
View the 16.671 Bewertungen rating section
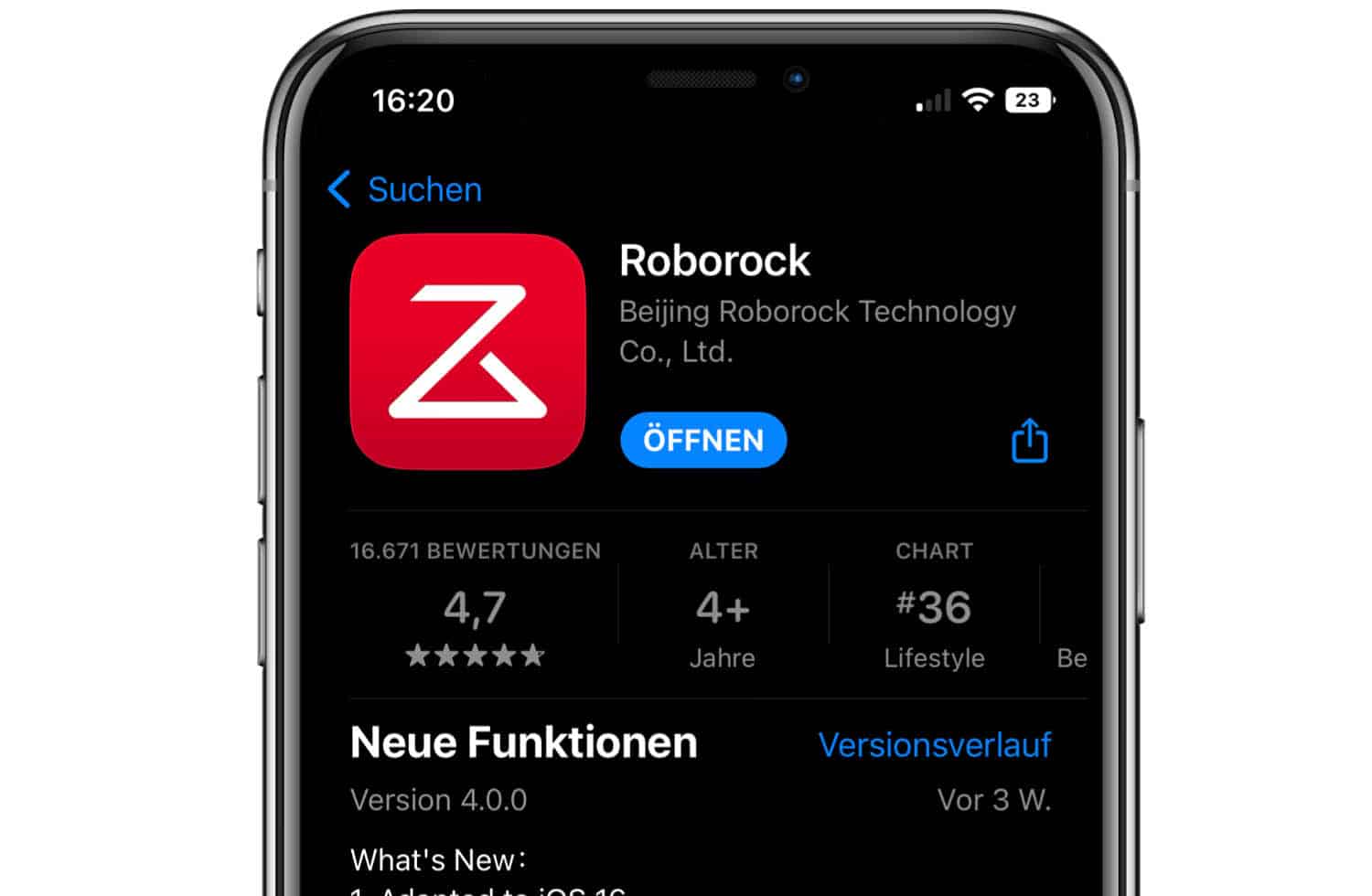click(475, 606)
